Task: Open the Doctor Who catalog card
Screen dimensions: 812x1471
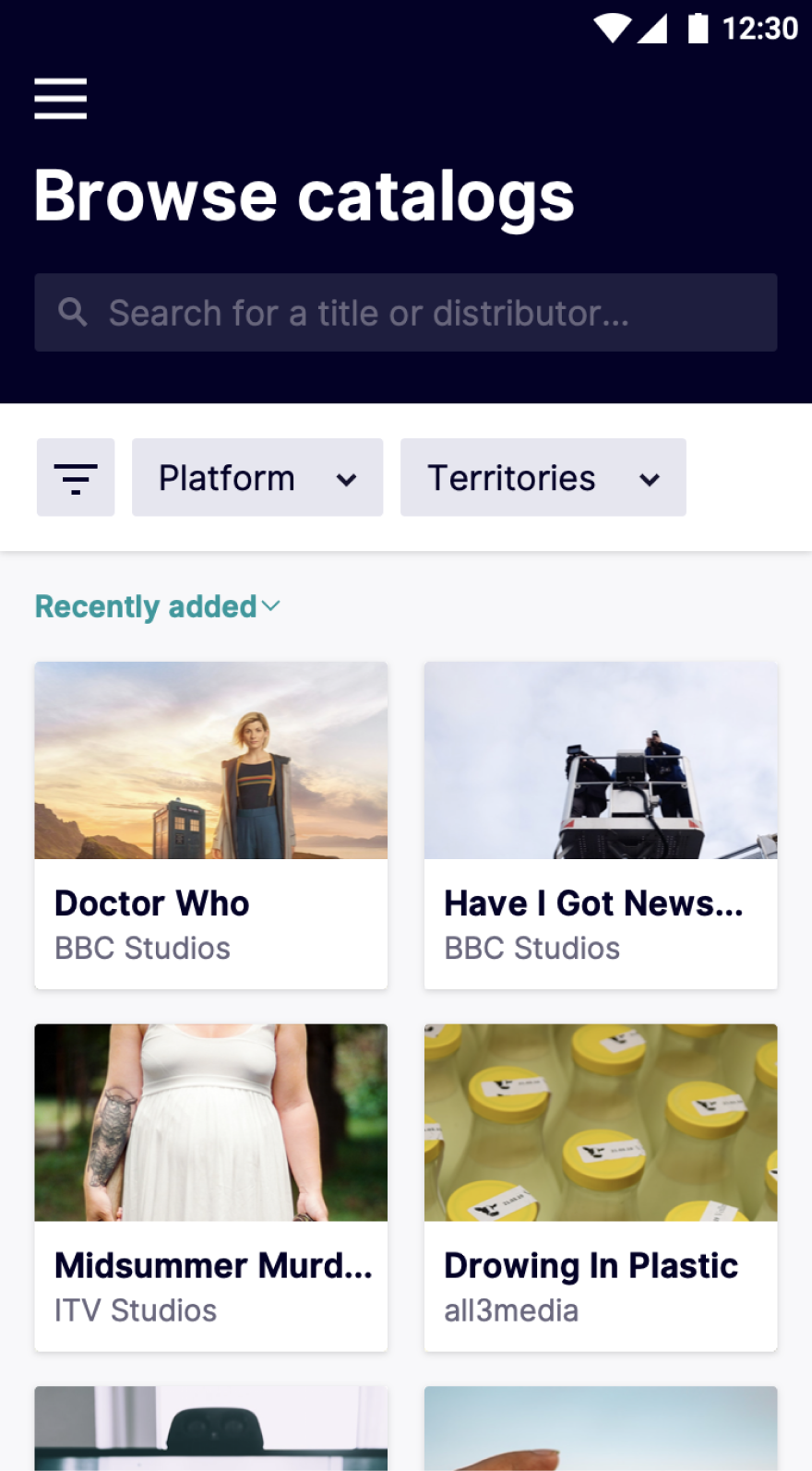Action: click(x=211, y=825)
